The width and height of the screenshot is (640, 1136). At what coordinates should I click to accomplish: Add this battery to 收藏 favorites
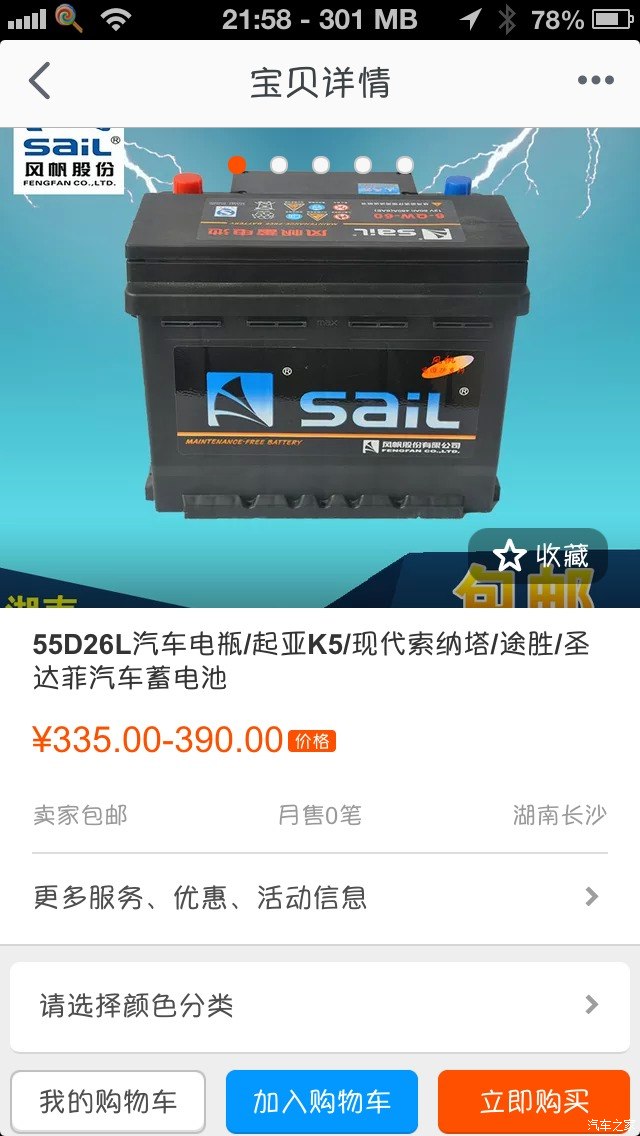click(541, 555)
